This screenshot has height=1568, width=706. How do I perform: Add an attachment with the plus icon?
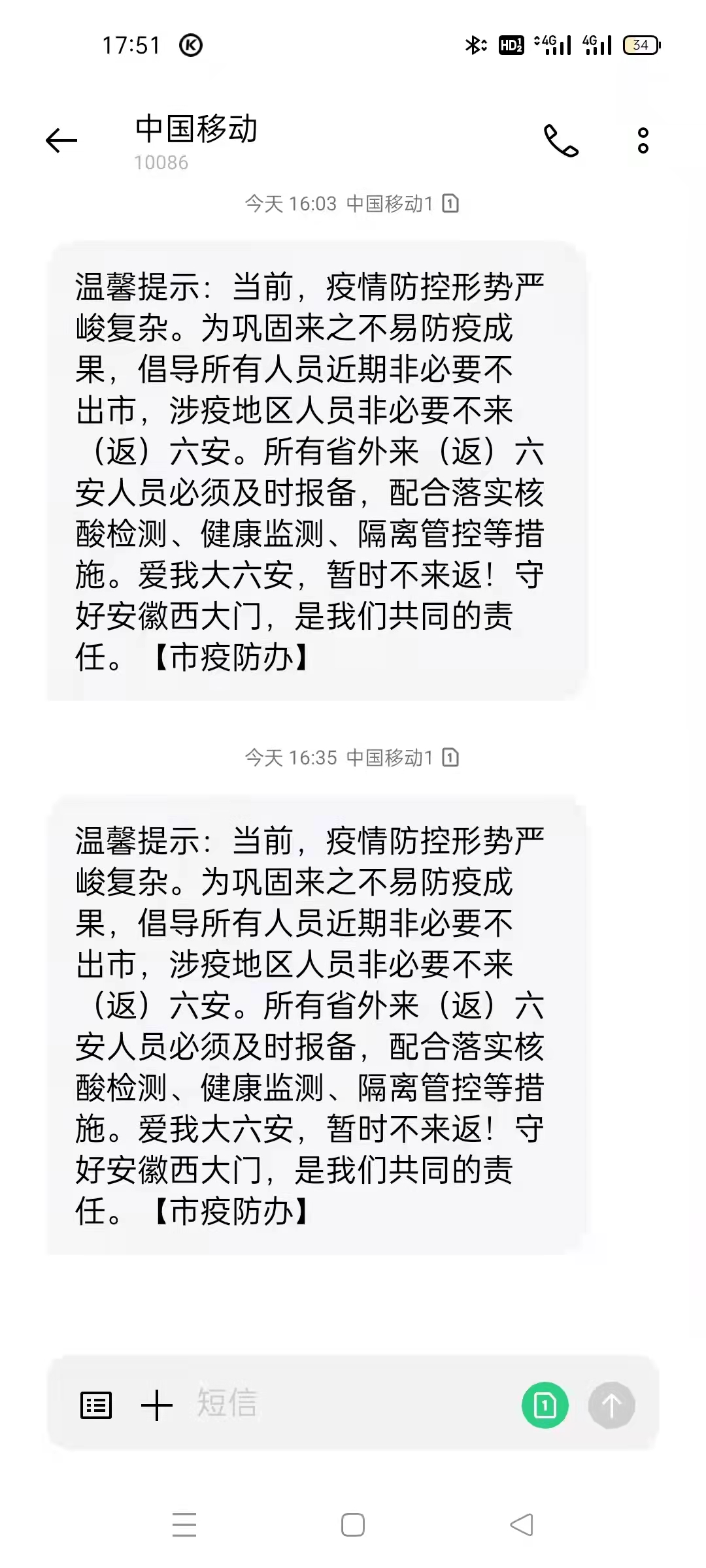(157, 1405)
